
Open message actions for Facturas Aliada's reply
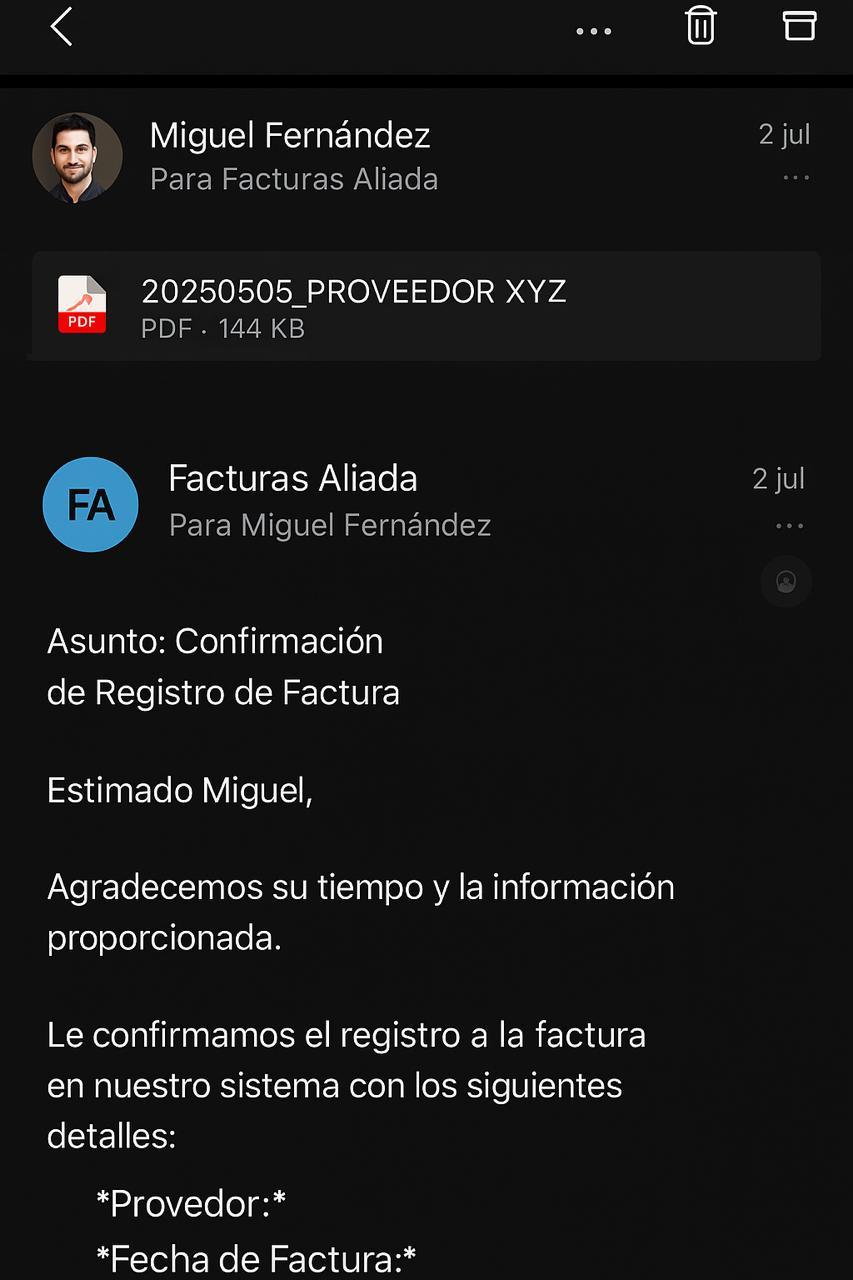(x=790, y=524)
